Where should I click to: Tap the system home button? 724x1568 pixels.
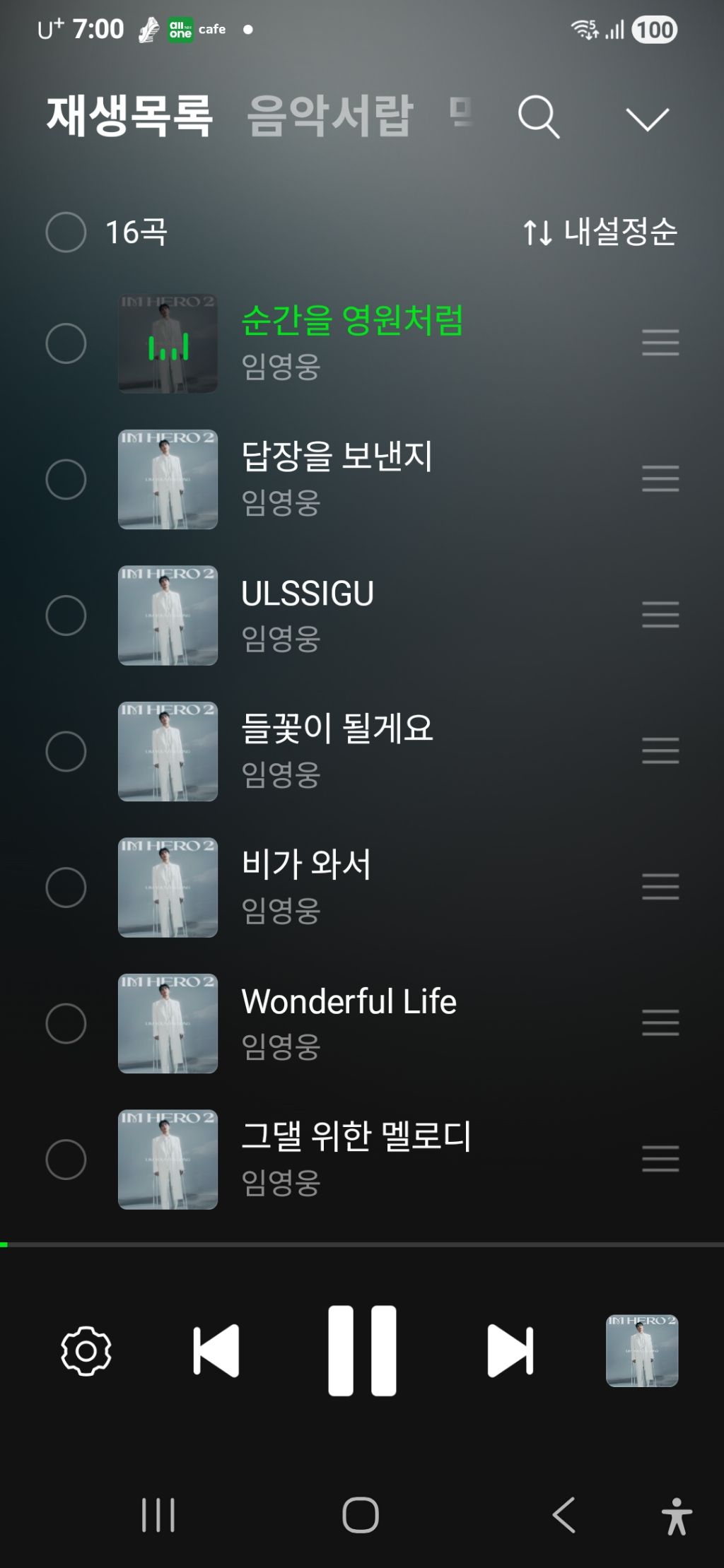tap(361, 1515)
